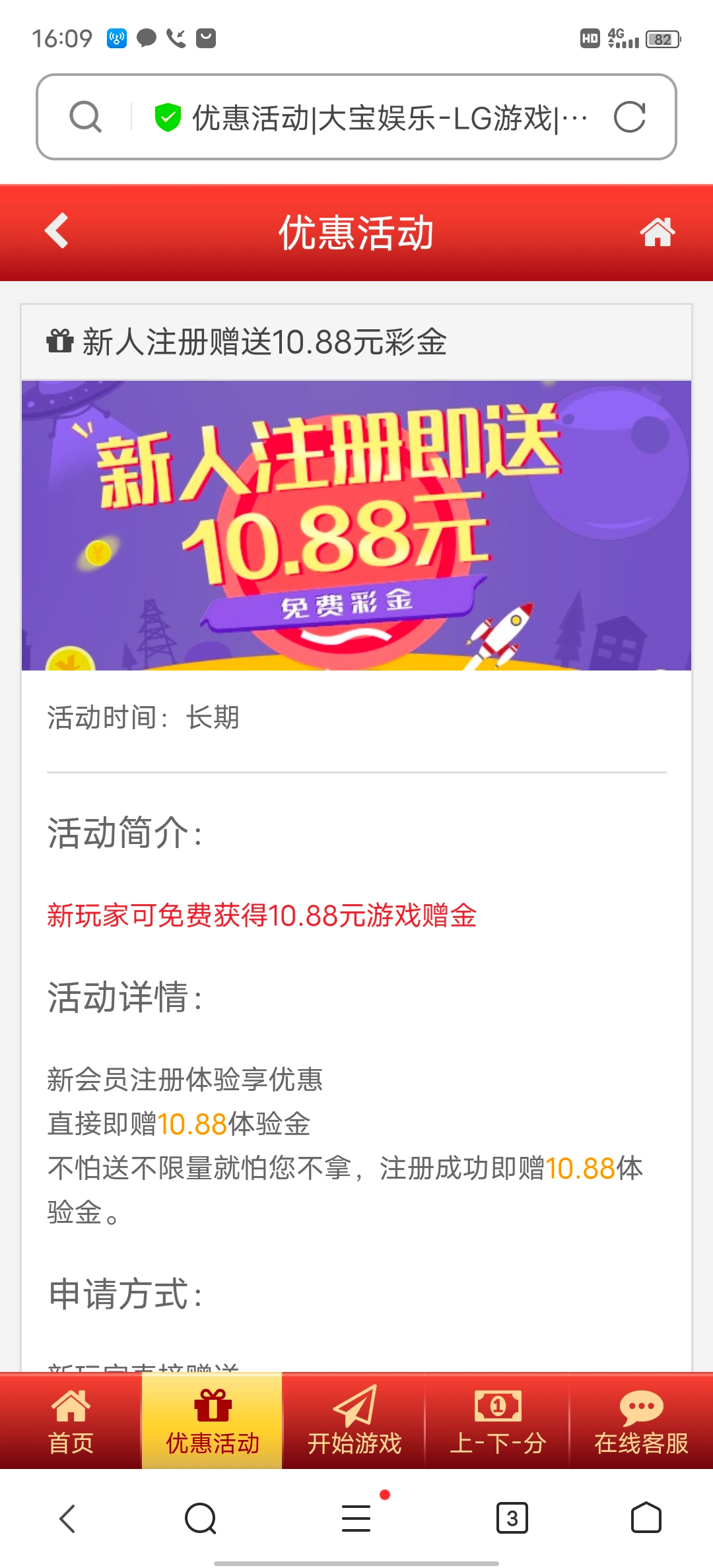This screenshot has height=1568, width=713.
Task: Select the 优惠活动 tab
Action: click(x=212, y=1421)
